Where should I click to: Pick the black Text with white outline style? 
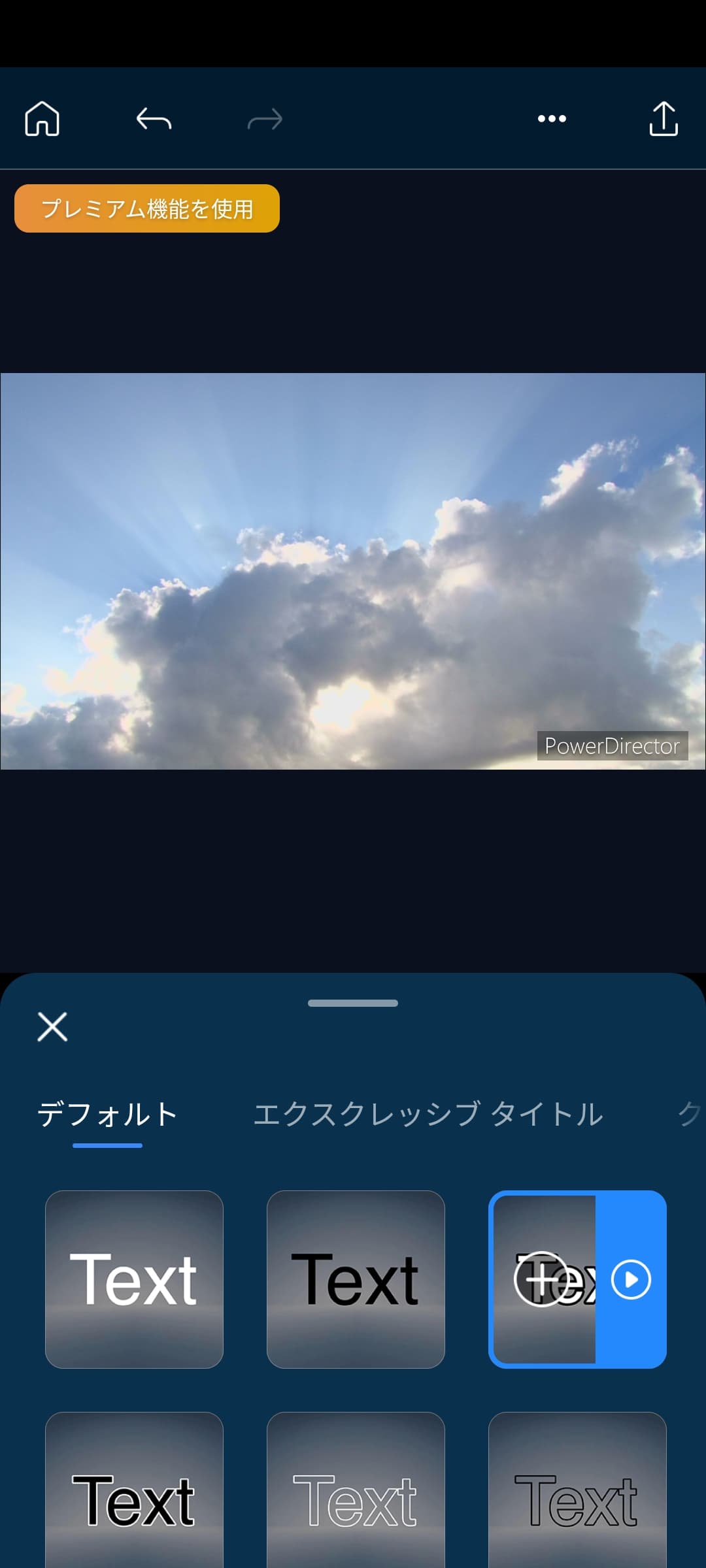pos(134,1499)
